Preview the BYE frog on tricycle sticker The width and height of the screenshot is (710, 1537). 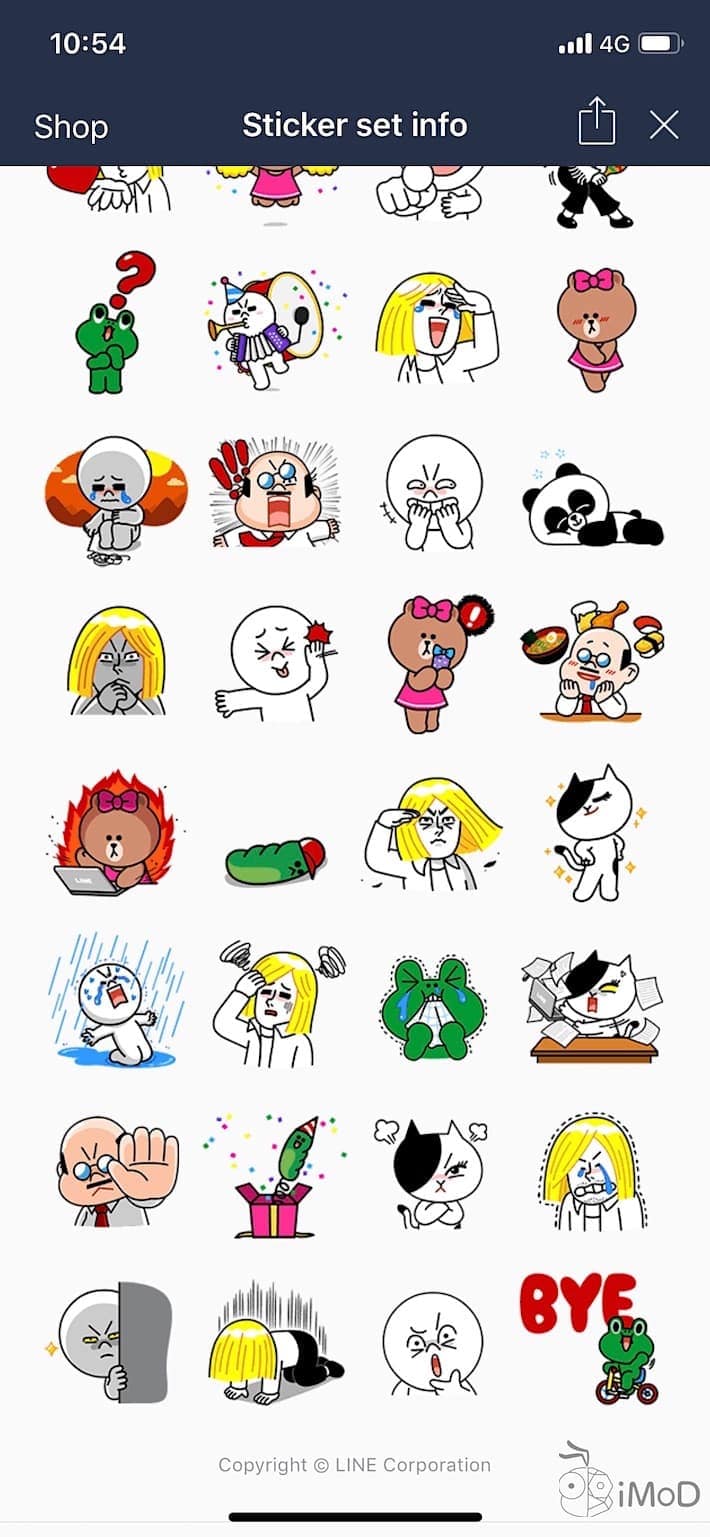pyautogui.click(x=592, y=1339)
